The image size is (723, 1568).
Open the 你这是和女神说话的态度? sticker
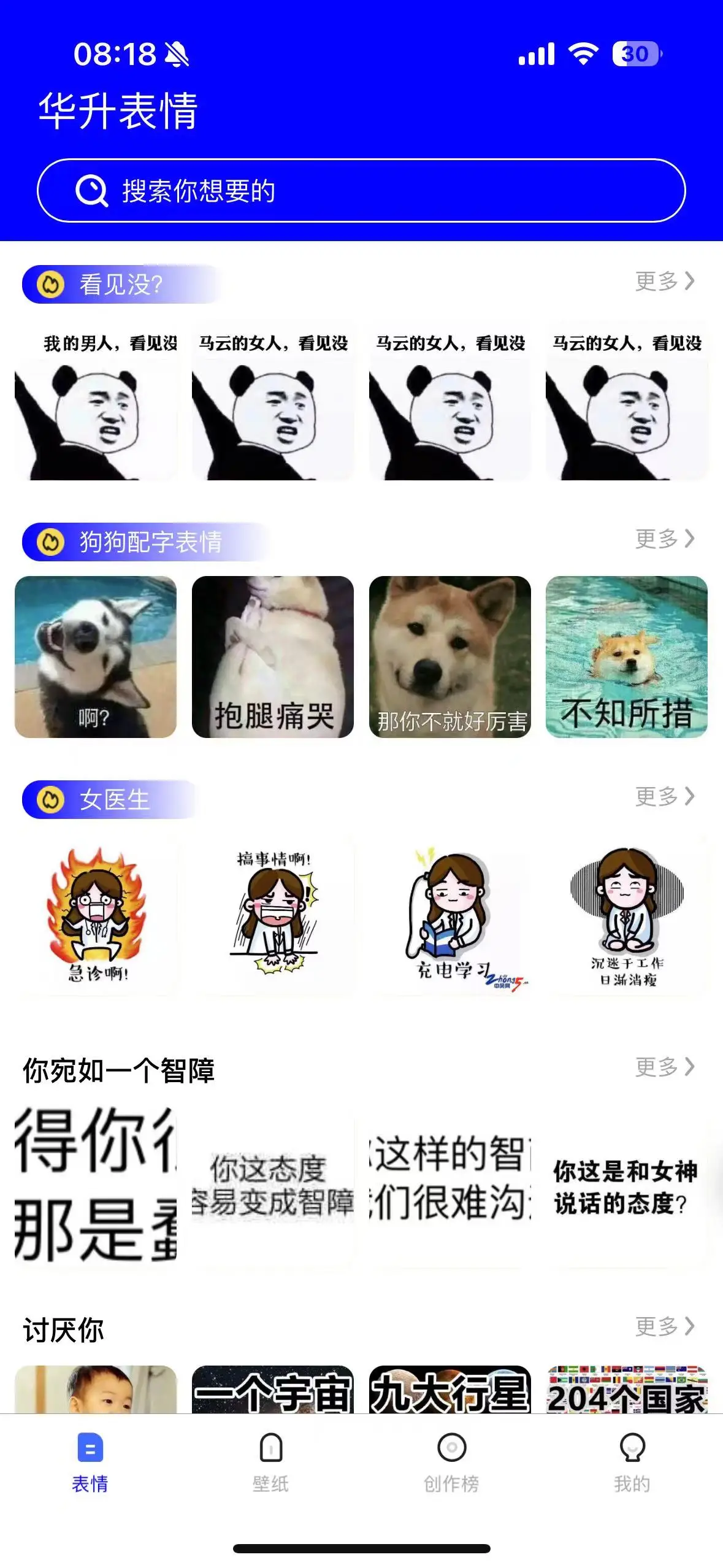626,1187
